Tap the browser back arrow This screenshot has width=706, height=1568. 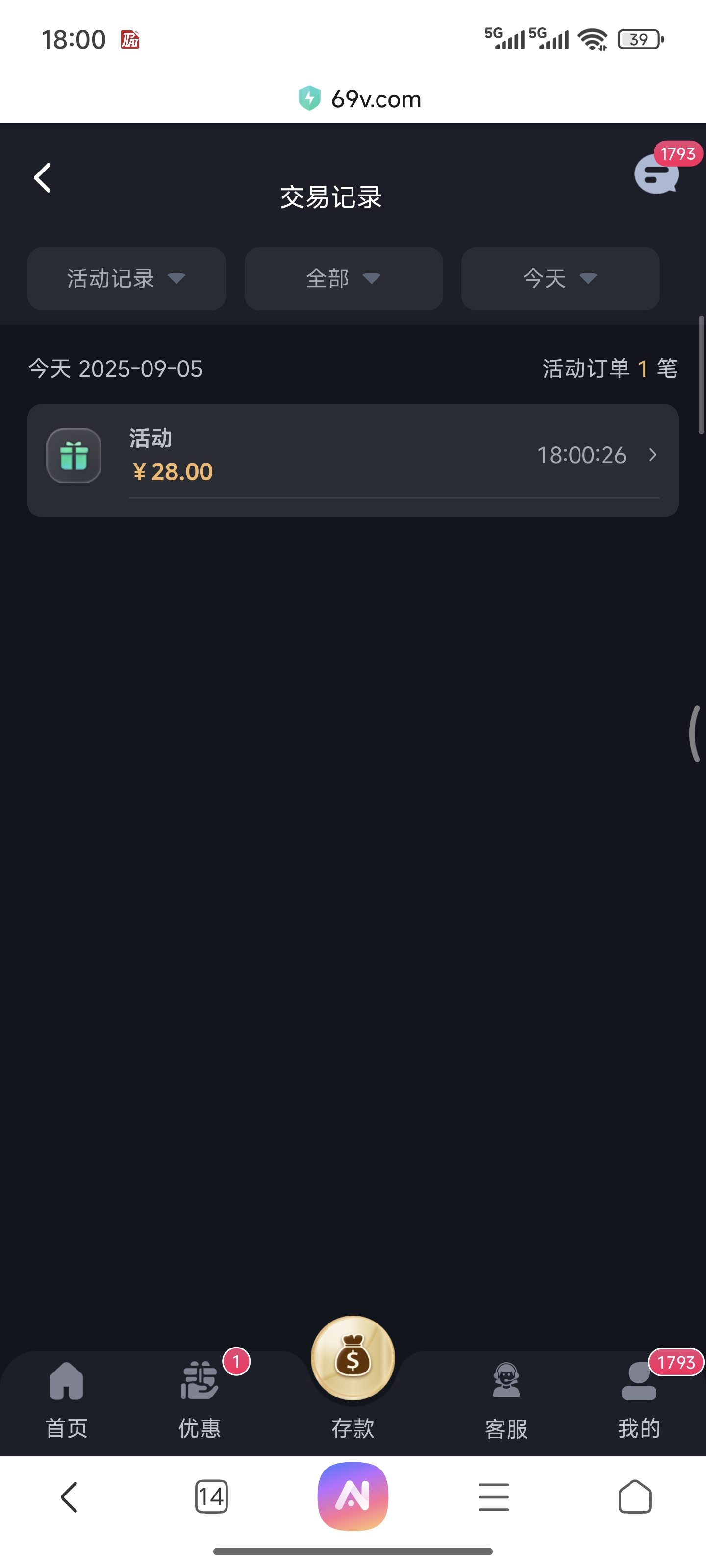point(70,1497)
